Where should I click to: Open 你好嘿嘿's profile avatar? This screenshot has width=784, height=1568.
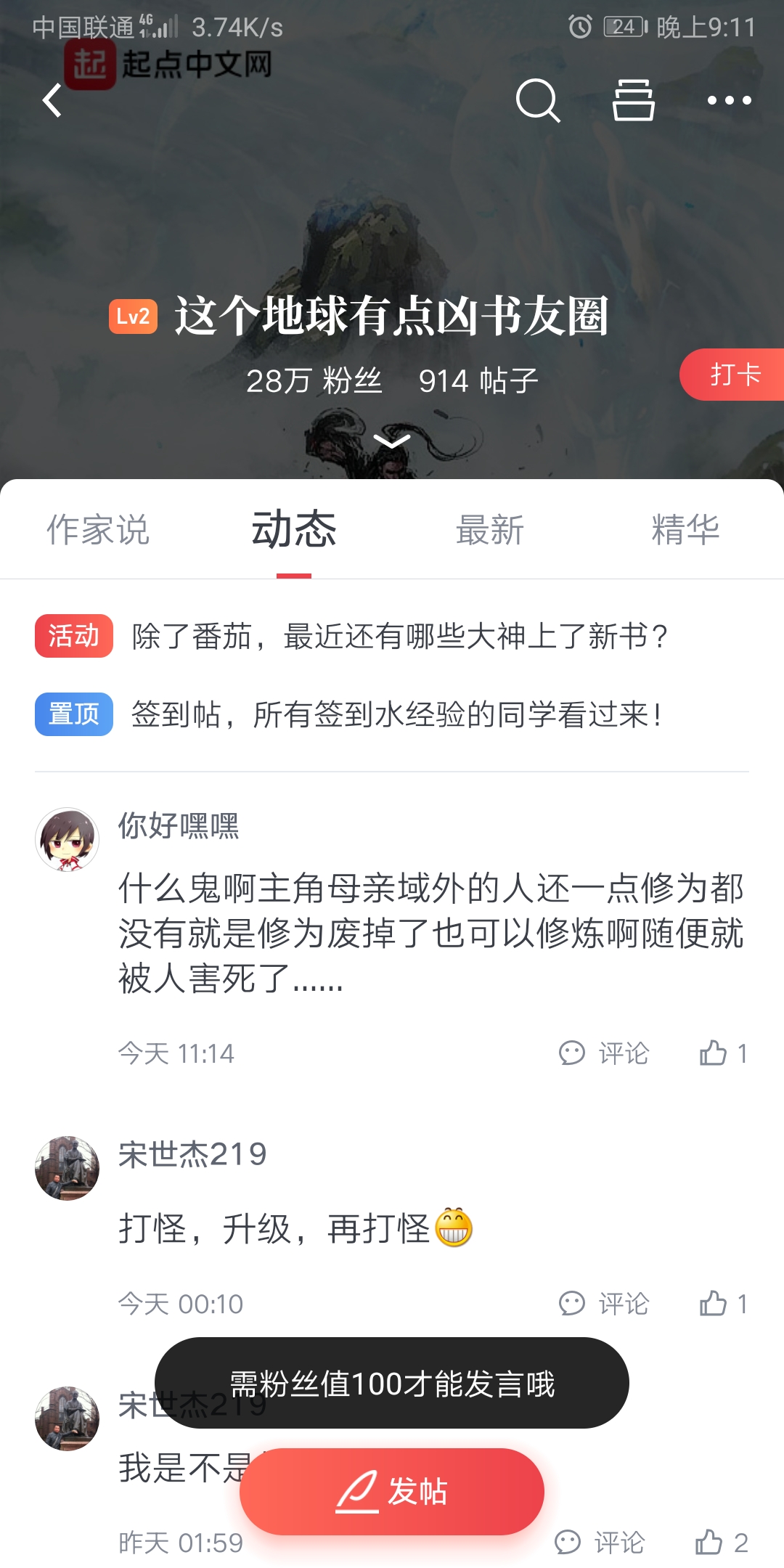click(x=67, y=839)
